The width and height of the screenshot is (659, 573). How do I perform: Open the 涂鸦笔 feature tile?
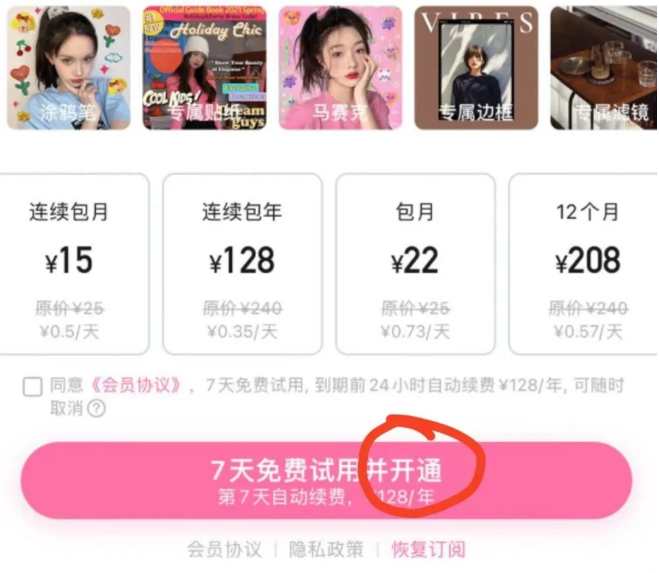click(69, 68)
